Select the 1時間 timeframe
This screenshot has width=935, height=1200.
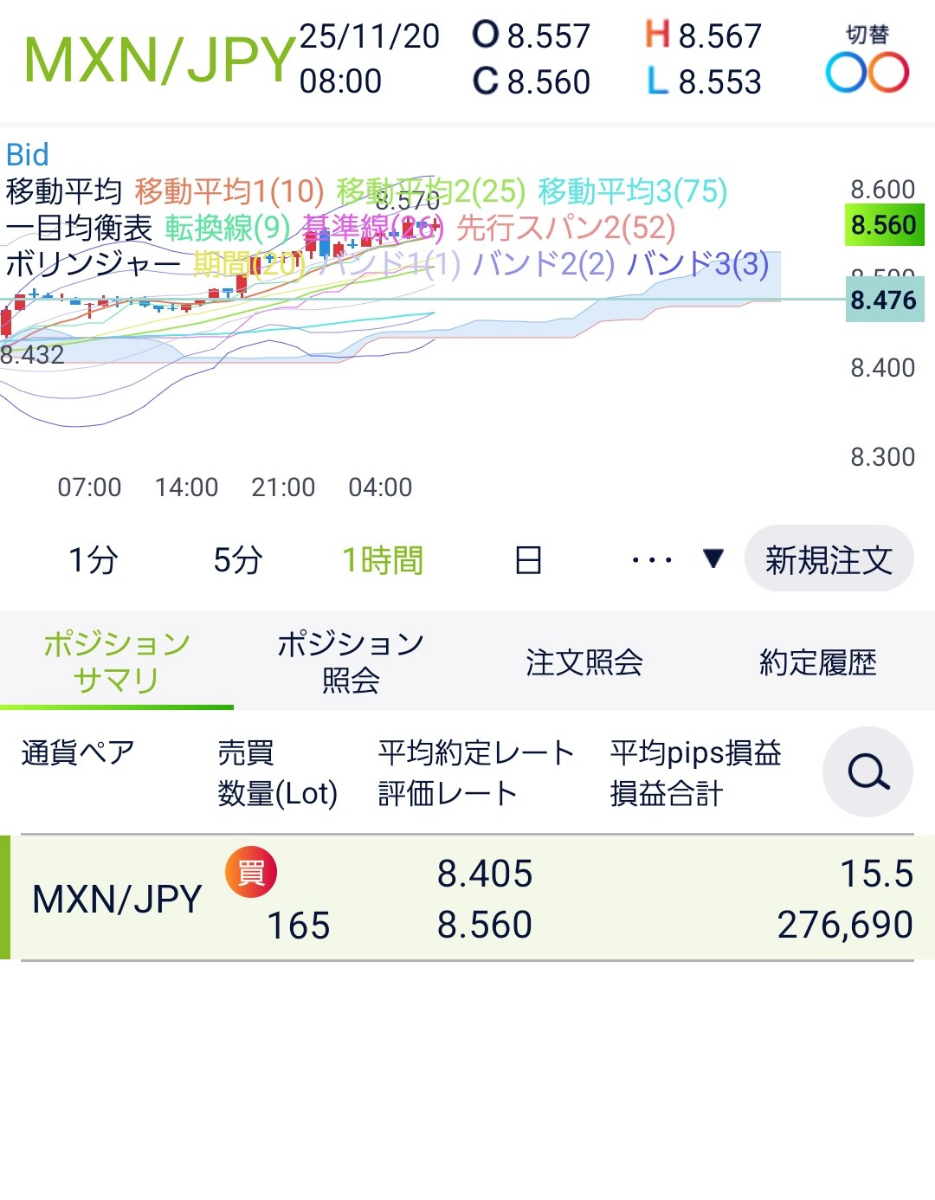pos(382,560)
